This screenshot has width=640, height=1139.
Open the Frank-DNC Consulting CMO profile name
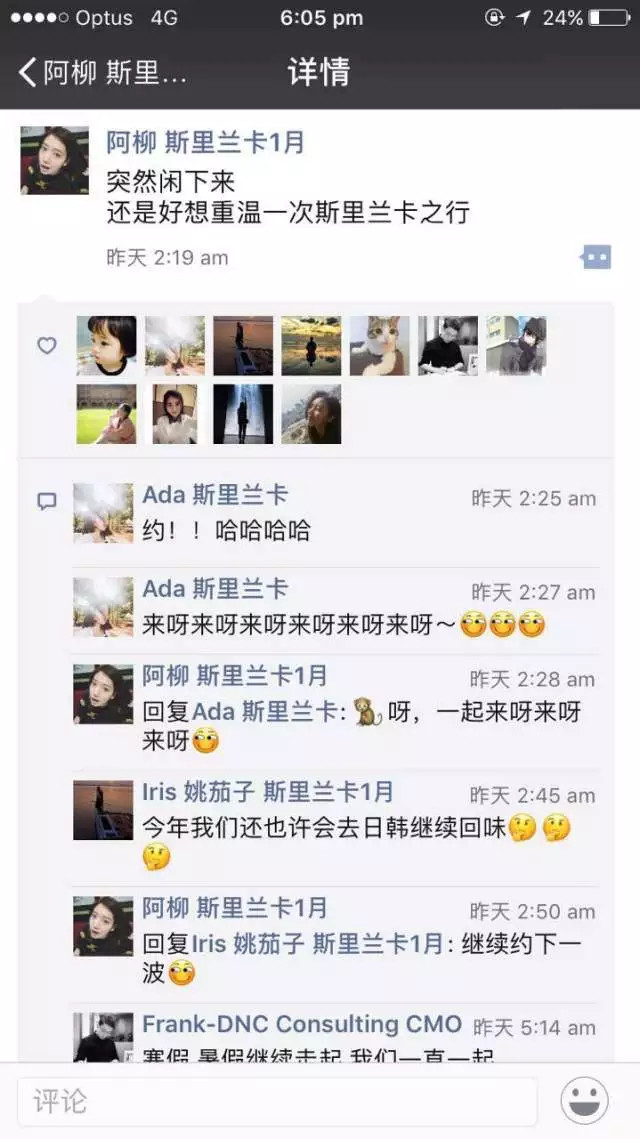coord(302,1024)
